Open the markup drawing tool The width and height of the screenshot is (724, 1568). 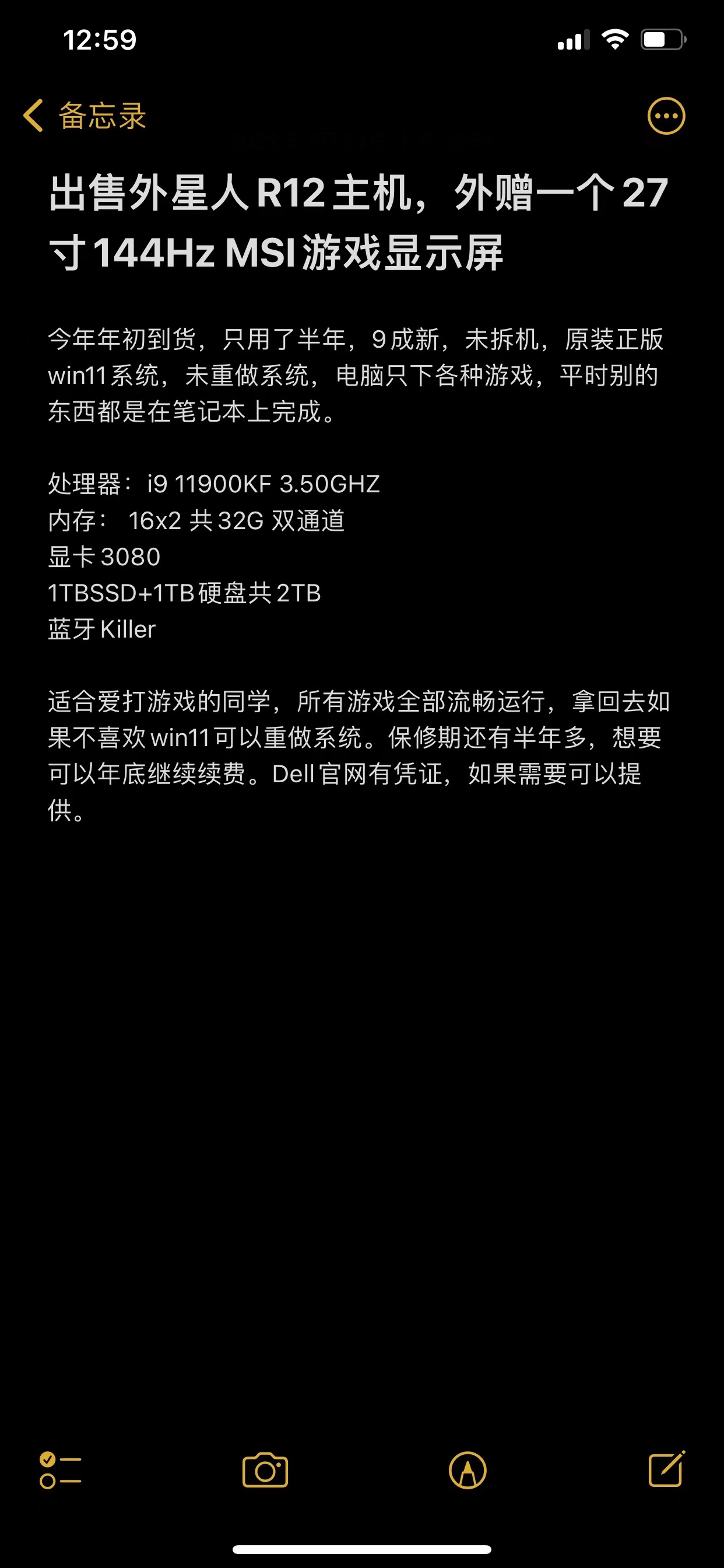468,1471
